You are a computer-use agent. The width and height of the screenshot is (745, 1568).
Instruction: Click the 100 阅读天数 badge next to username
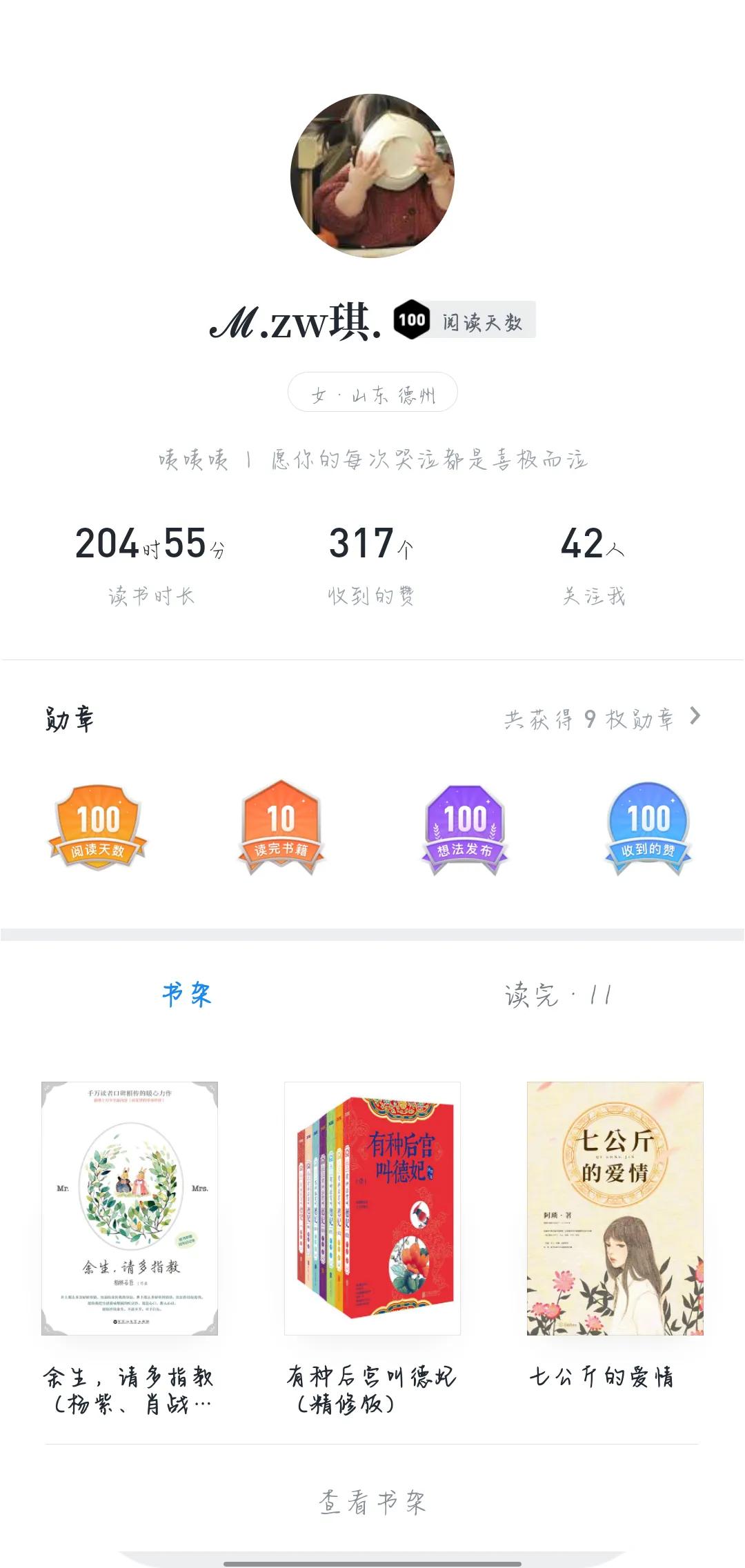(x=462, y=319)
